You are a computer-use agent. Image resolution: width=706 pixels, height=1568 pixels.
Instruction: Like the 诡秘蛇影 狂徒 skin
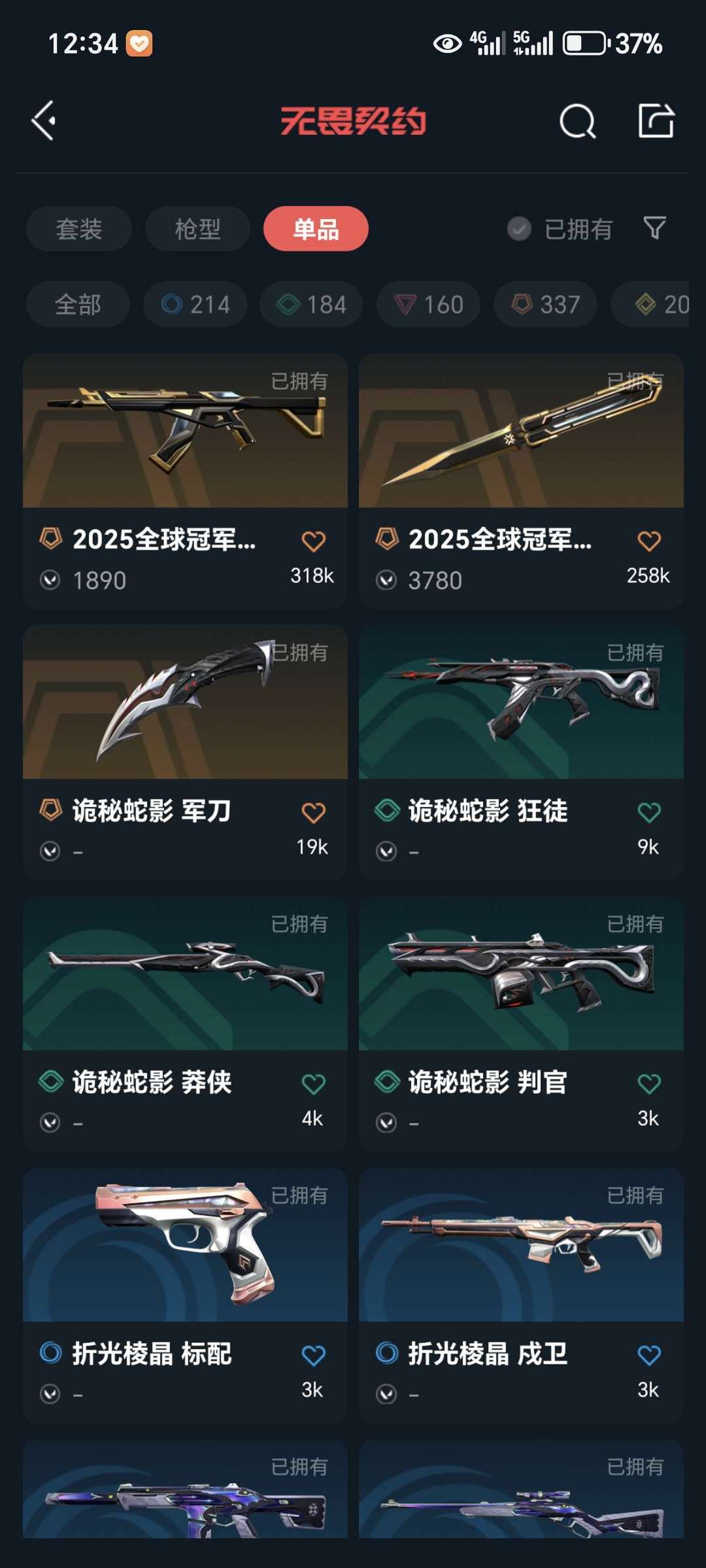(x=649, y=812)
